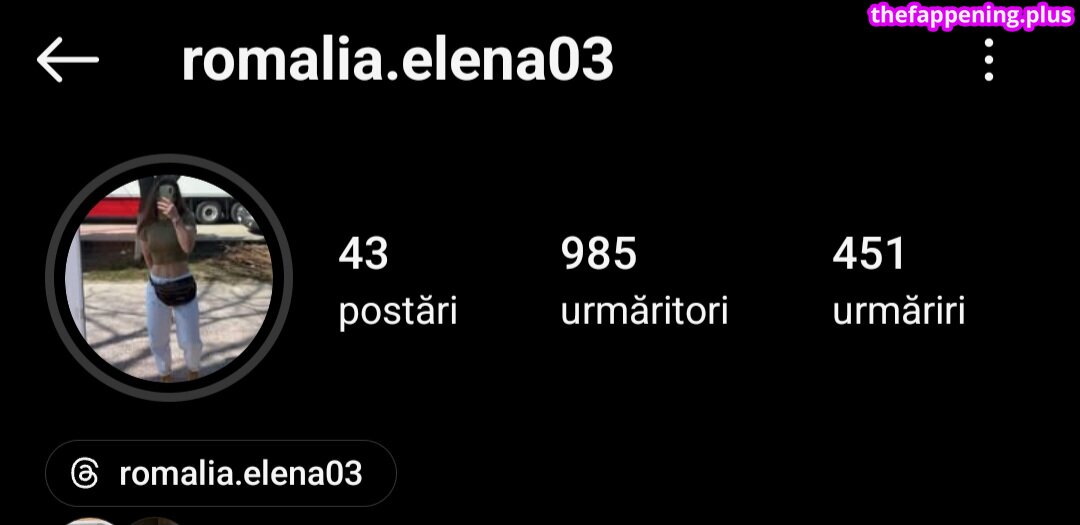The width and height of the screenshot is (1080, 525).
Task: Go back using the arrow icon
Action: coord(67,61)
